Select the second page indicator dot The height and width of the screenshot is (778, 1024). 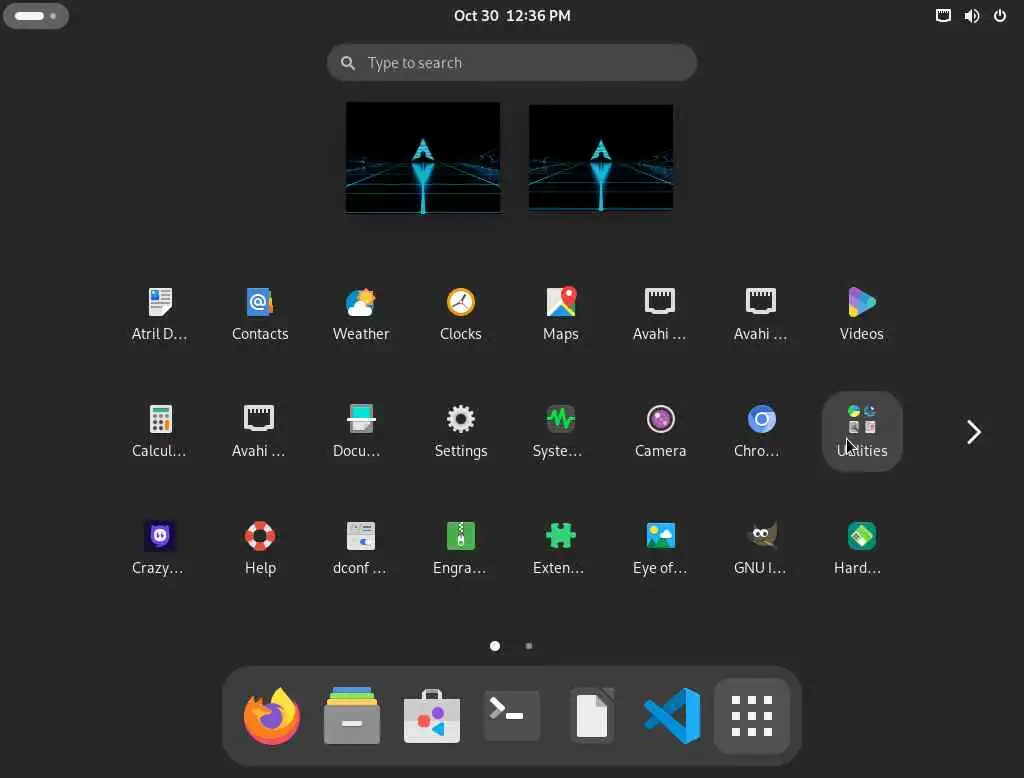pos(529,646)
